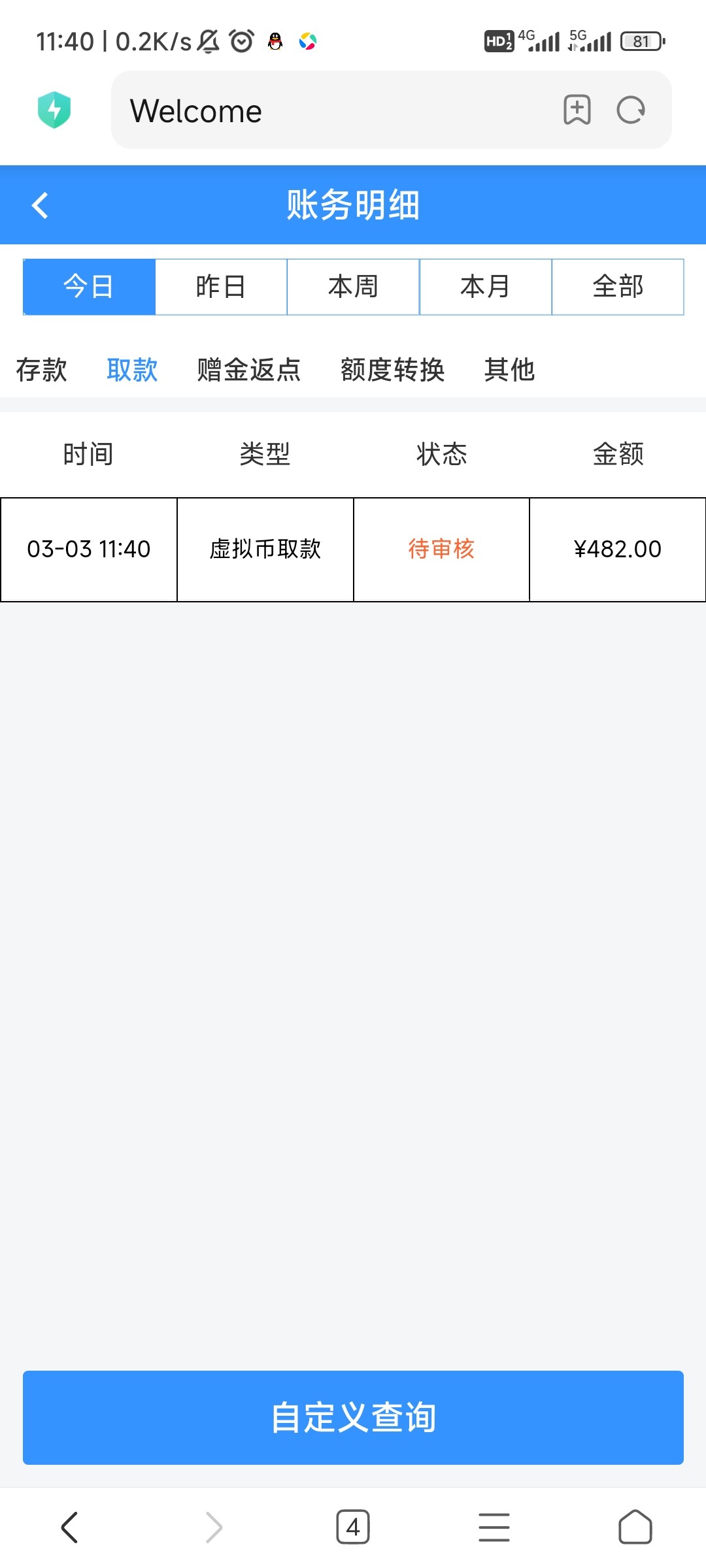
Task: Tap the 待审核 status in the table row
Action: (440, 549)
